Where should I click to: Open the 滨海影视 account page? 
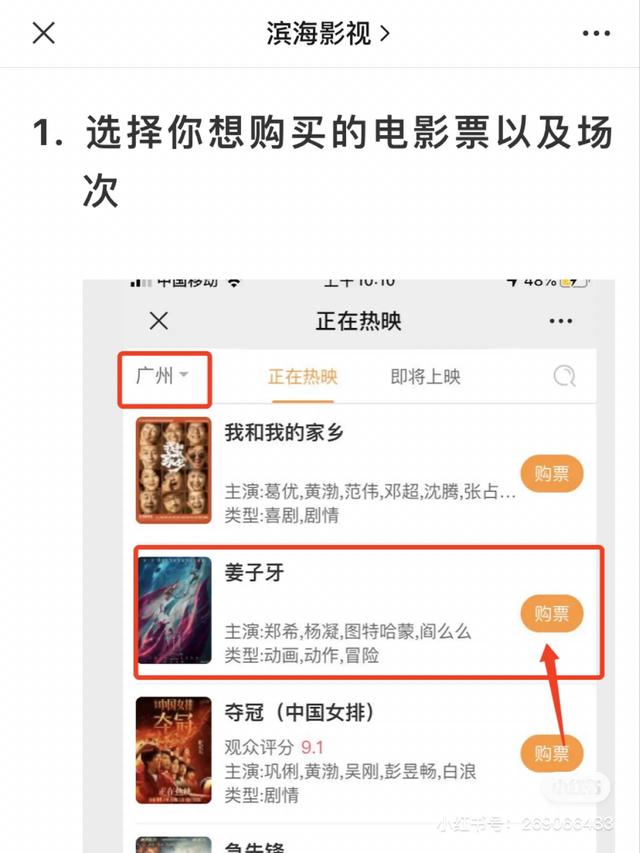pyautogui.click(x=327, y=33)
